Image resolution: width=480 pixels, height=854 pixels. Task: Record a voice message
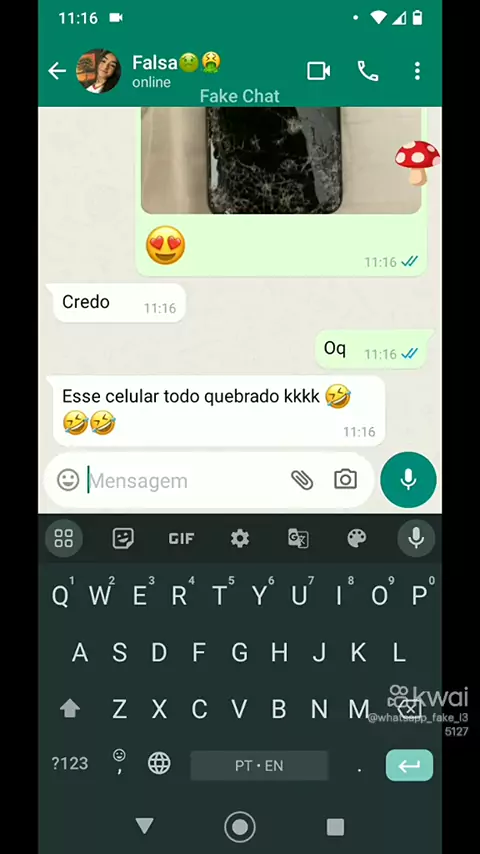point(408,480)
